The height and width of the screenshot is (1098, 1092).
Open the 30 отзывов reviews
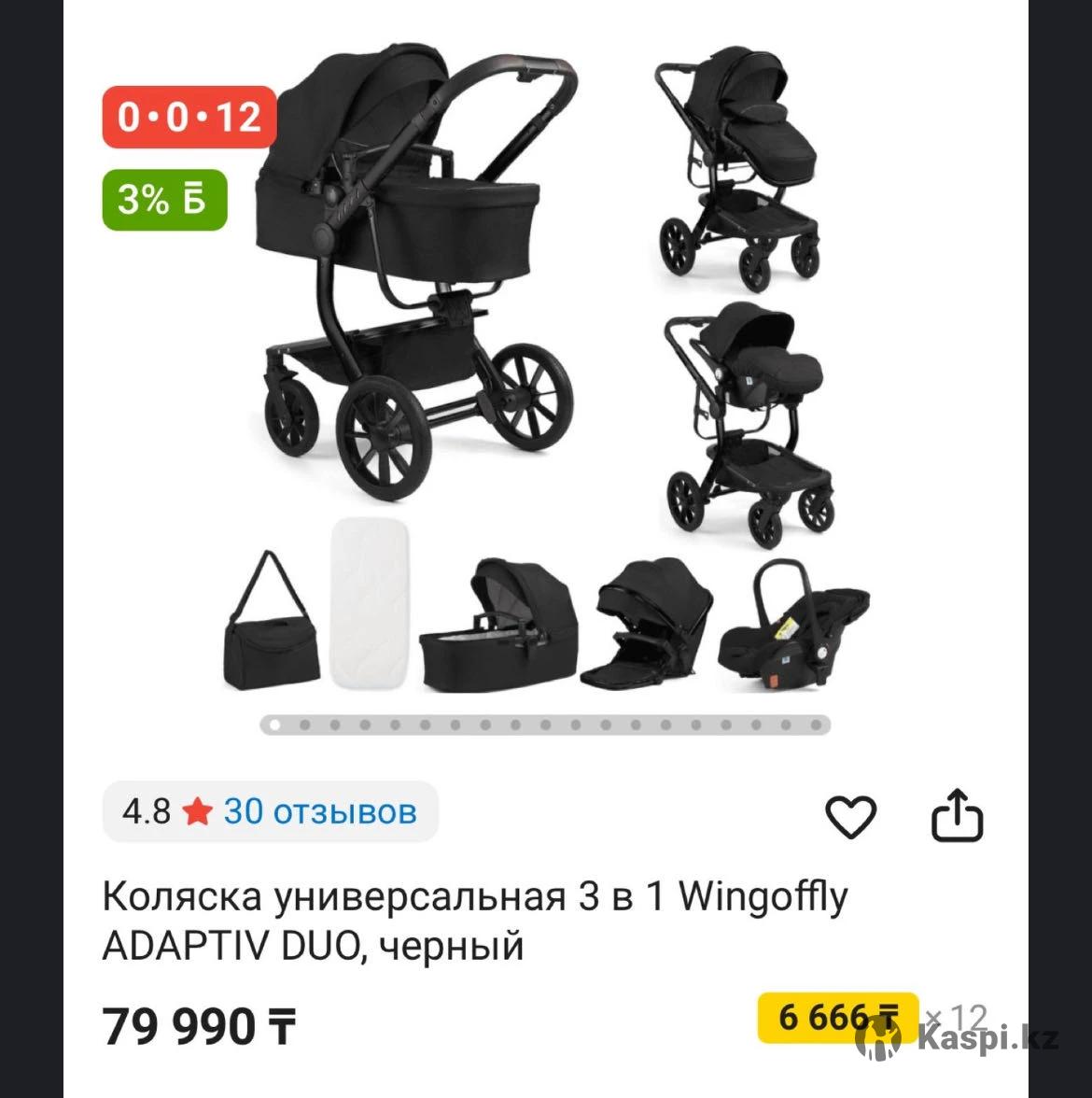(x=319, y=811)
